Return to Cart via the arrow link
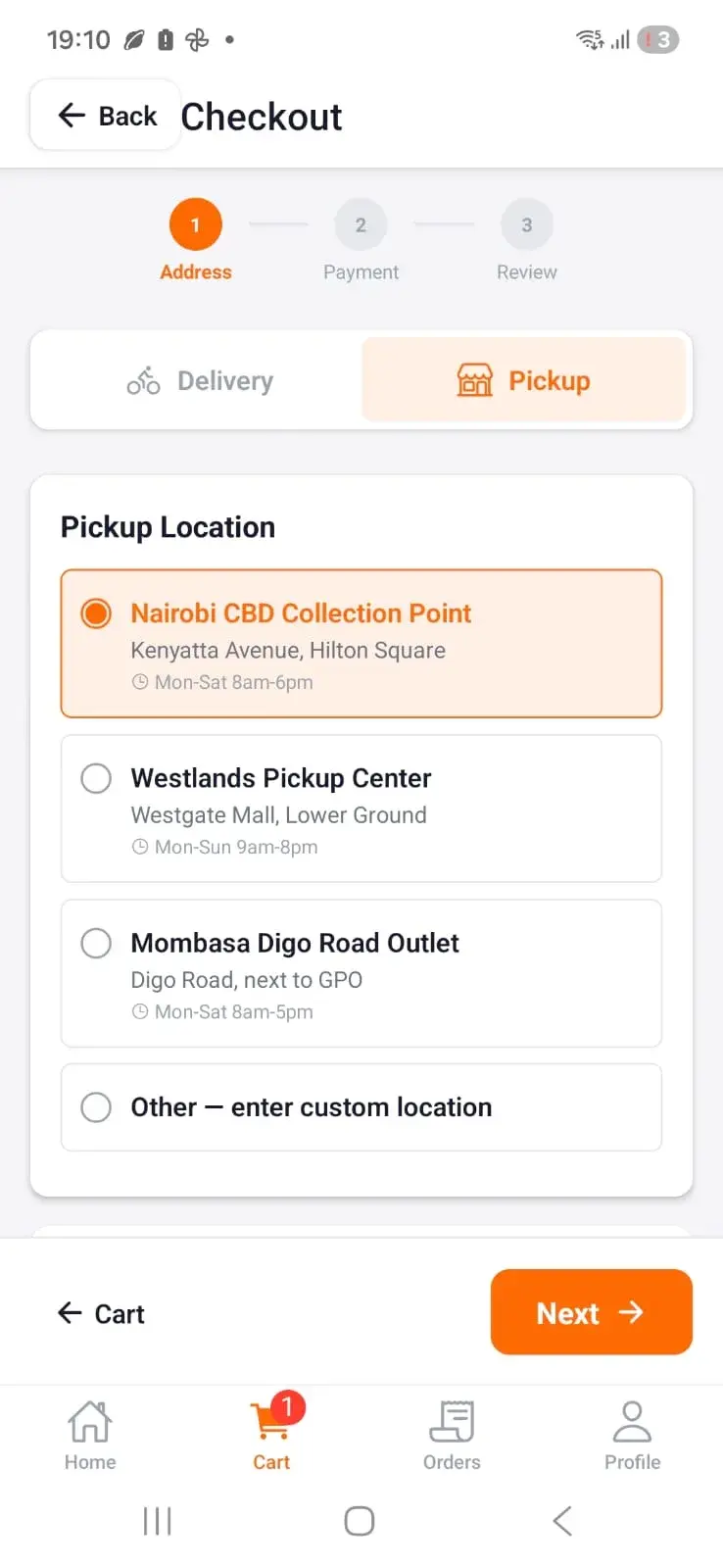The height and width of the screenshot is (1568, 723). tap(101, 1313)
